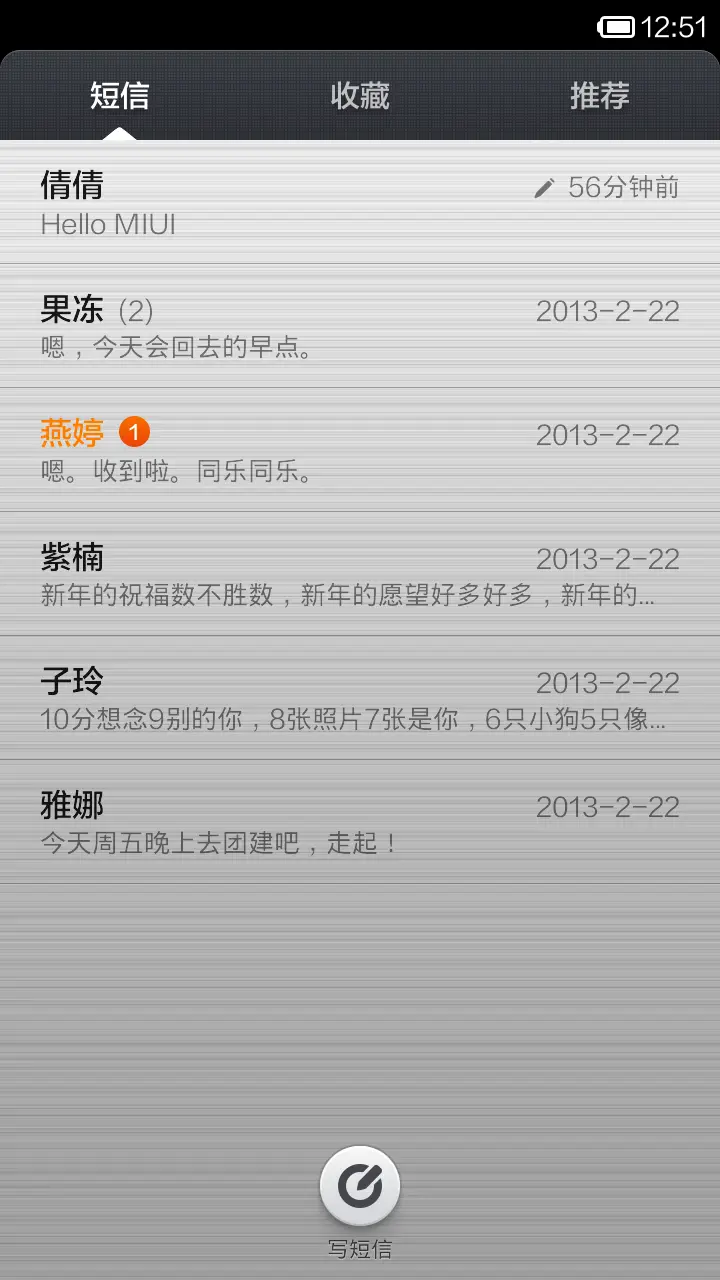Tap the orange unread badge on 燕婷
The image size is (720, 1280).
coord(136,432)
